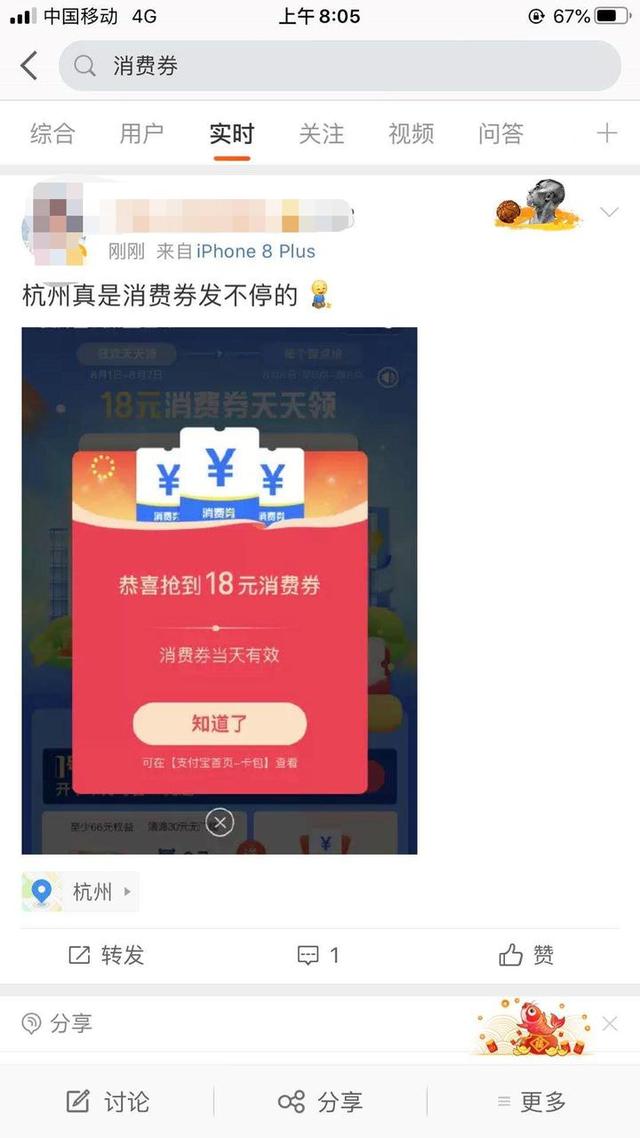Open the iPhone 8 Plus source link
Screen dimensions: 640x1138
(255, 251)
